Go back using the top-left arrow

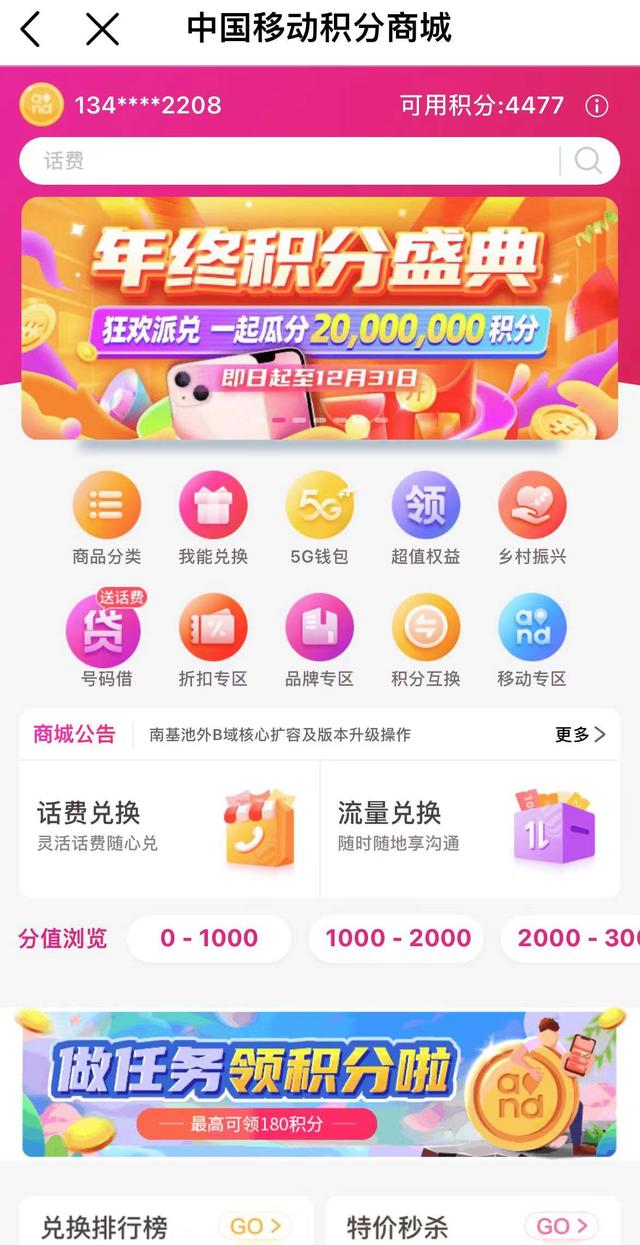pyautogui.click(x=31, y=29)
